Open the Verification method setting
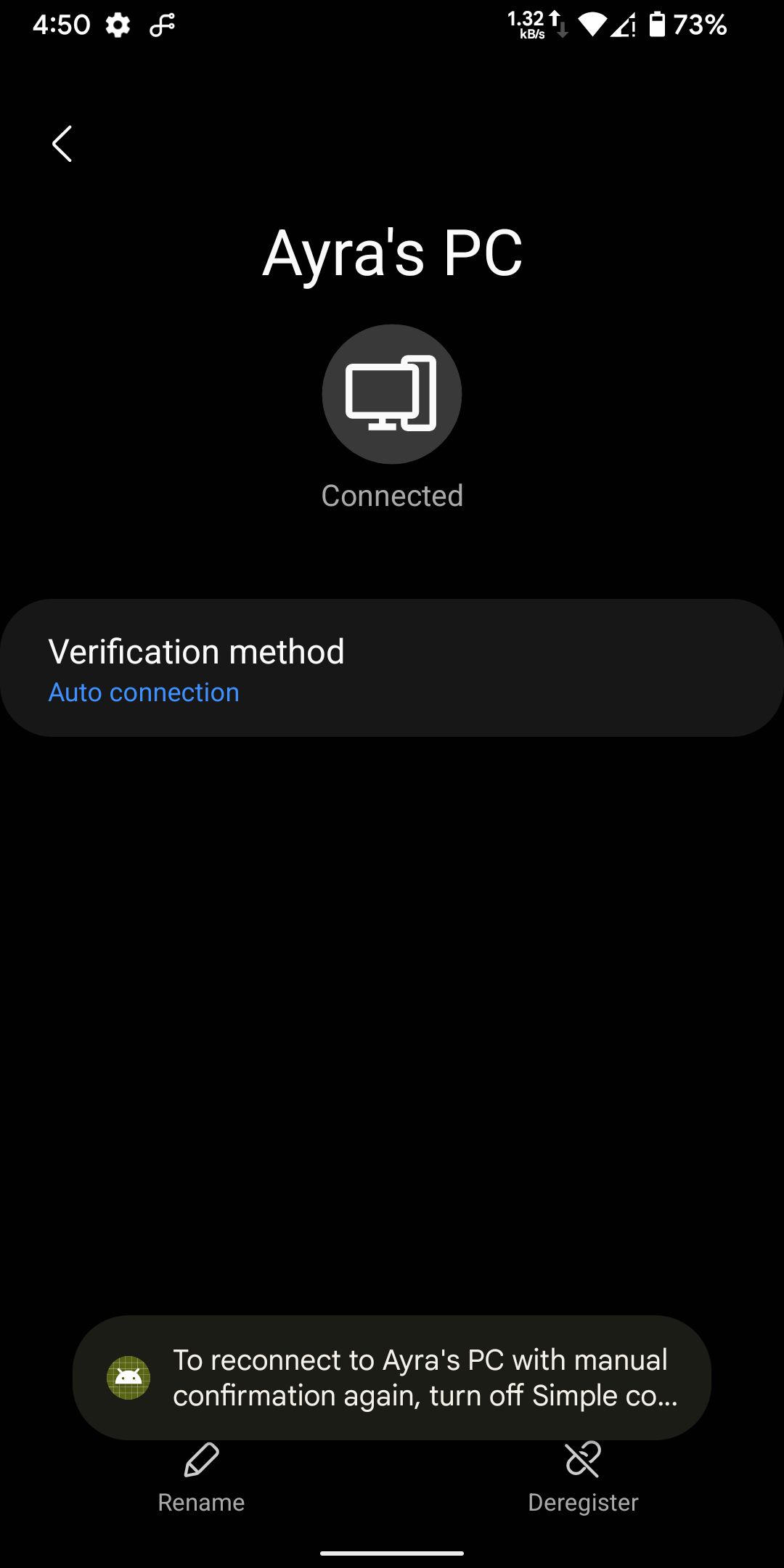This screenshot has width=784, height=1568. [392, 669]
